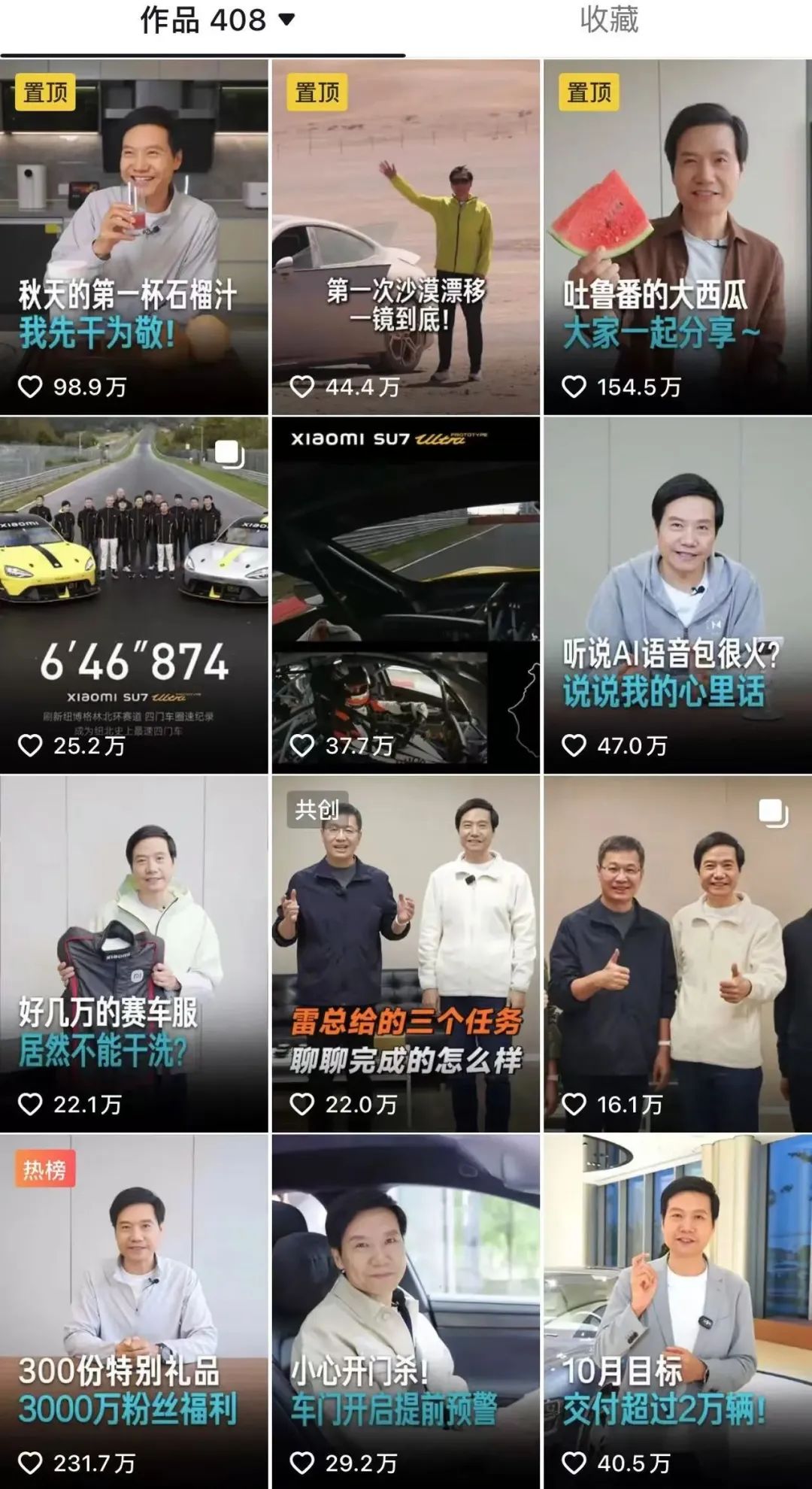This screenshot has height=1489, width=812.
Task: Play the 第一次沙漠漂移 video
Action: (x=406, y=237)
